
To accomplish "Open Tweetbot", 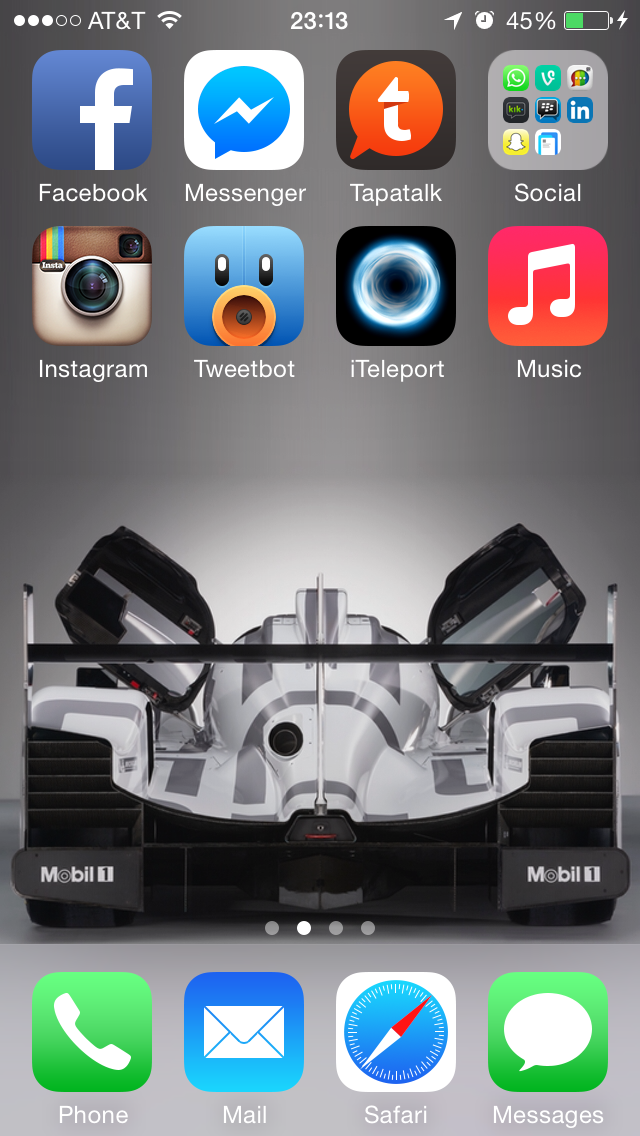I will click(244, 286).
